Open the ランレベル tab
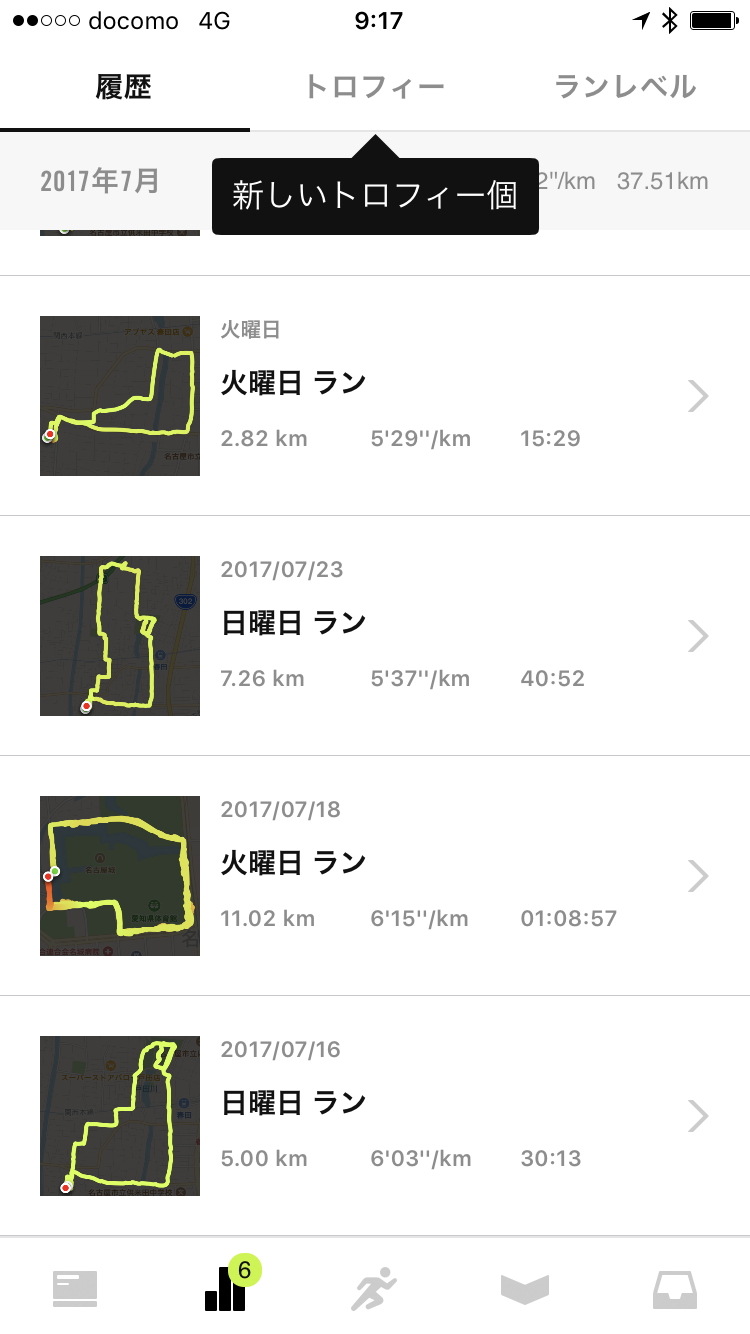 coord(625,87)
